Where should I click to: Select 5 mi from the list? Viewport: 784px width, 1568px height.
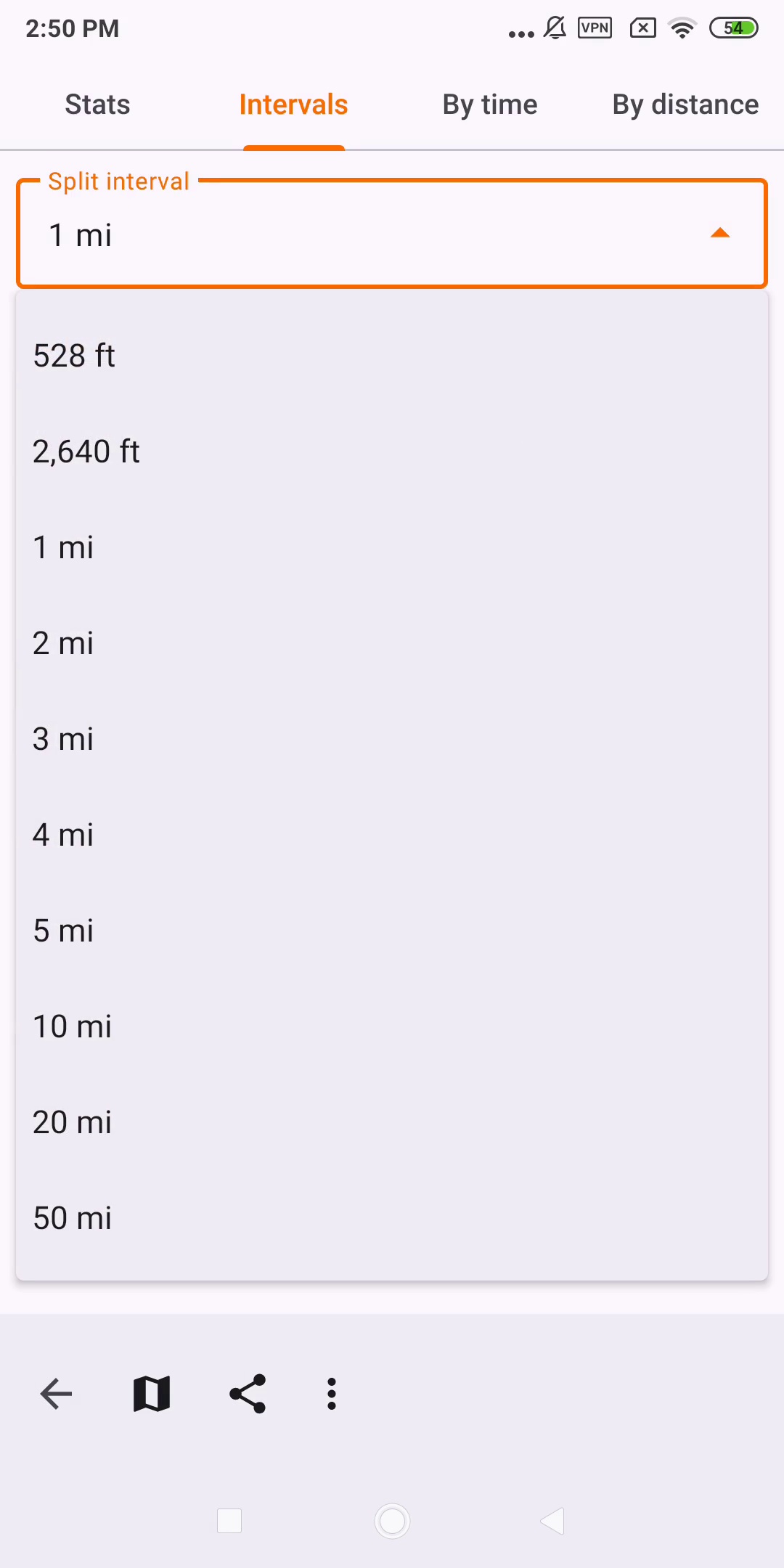(x=392, y=931)
